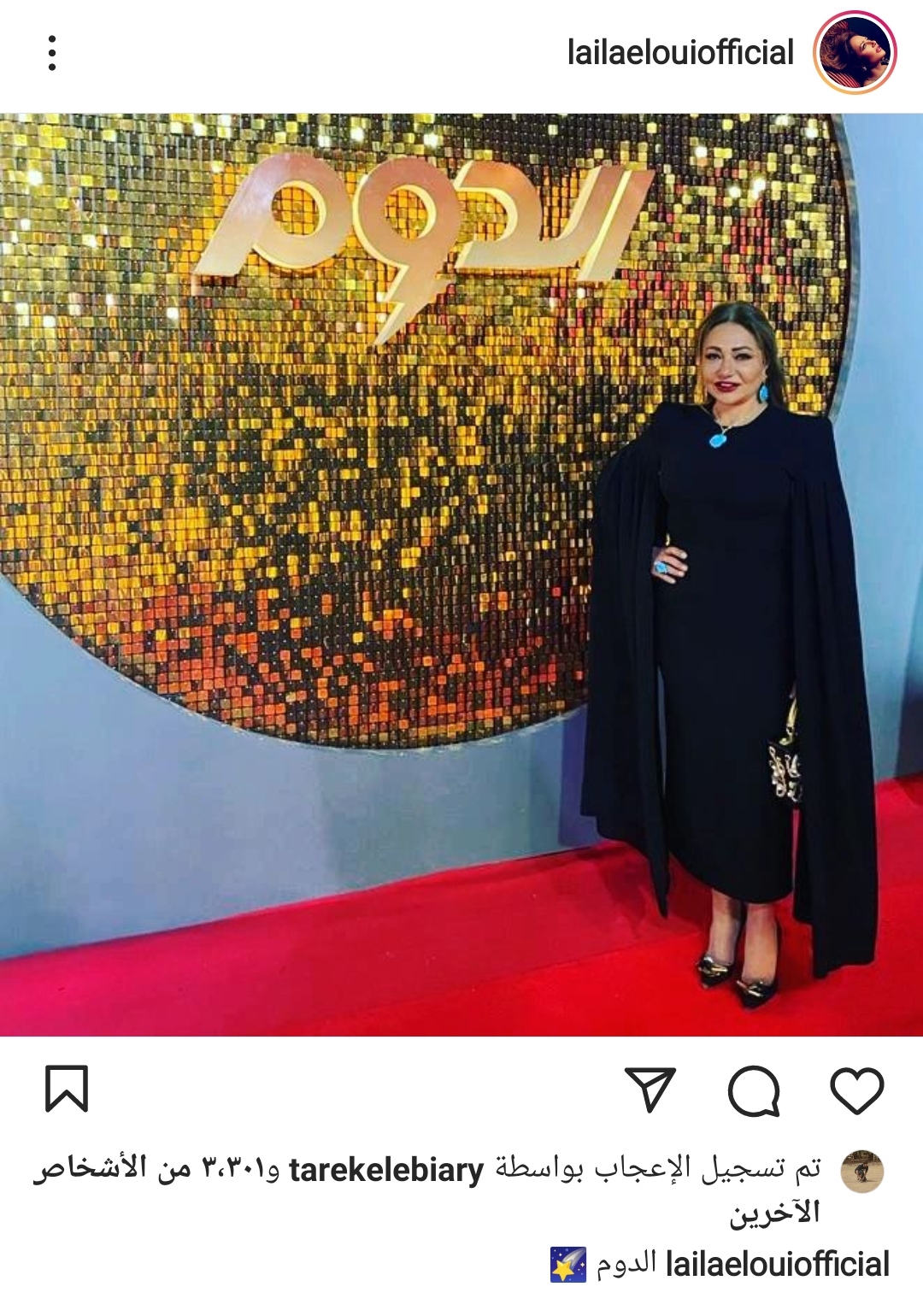Share the post via the paper plane
923x1316 pixels.
pyautogui.click(x=650, y=1090)
